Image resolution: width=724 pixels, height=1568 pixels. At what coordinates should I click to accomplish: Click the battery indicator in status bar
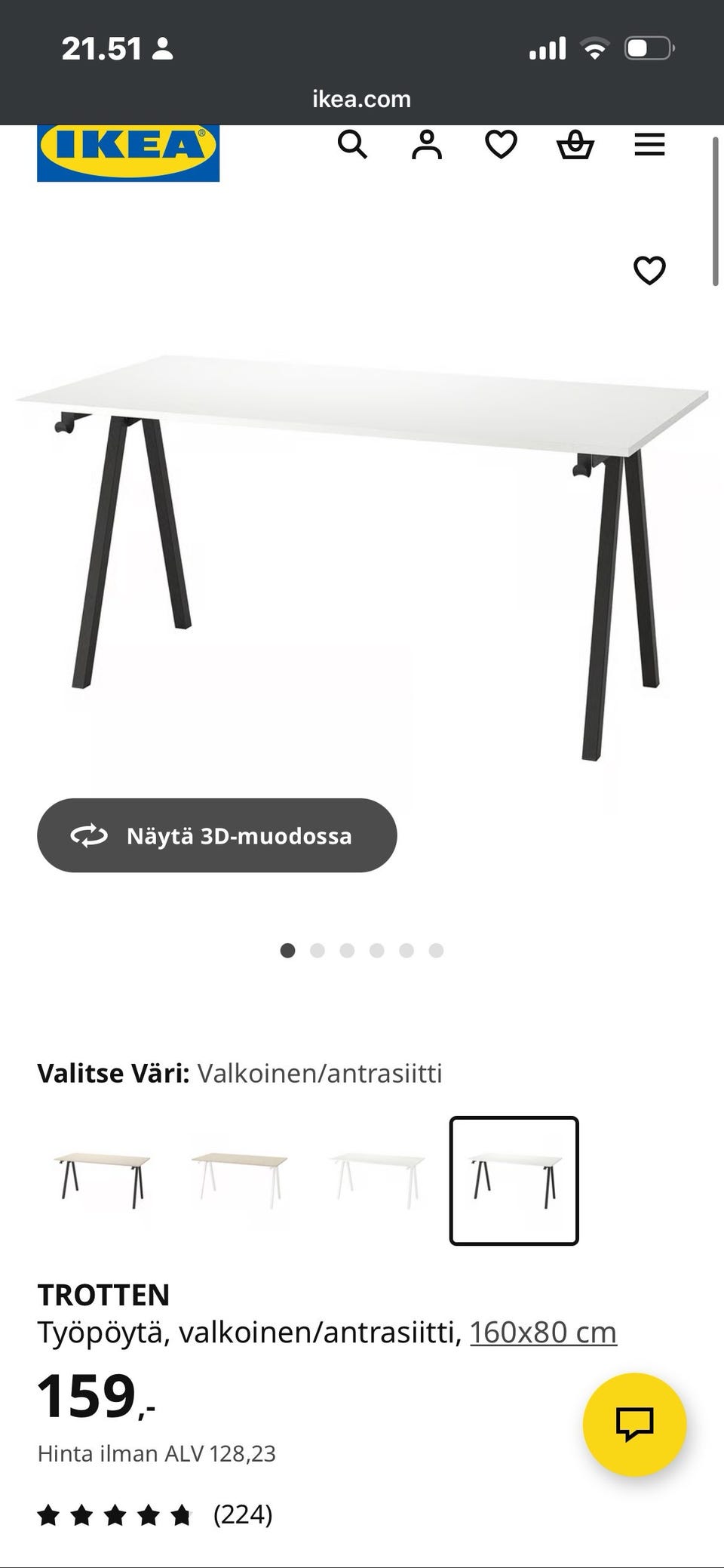(x=646, y=47)
